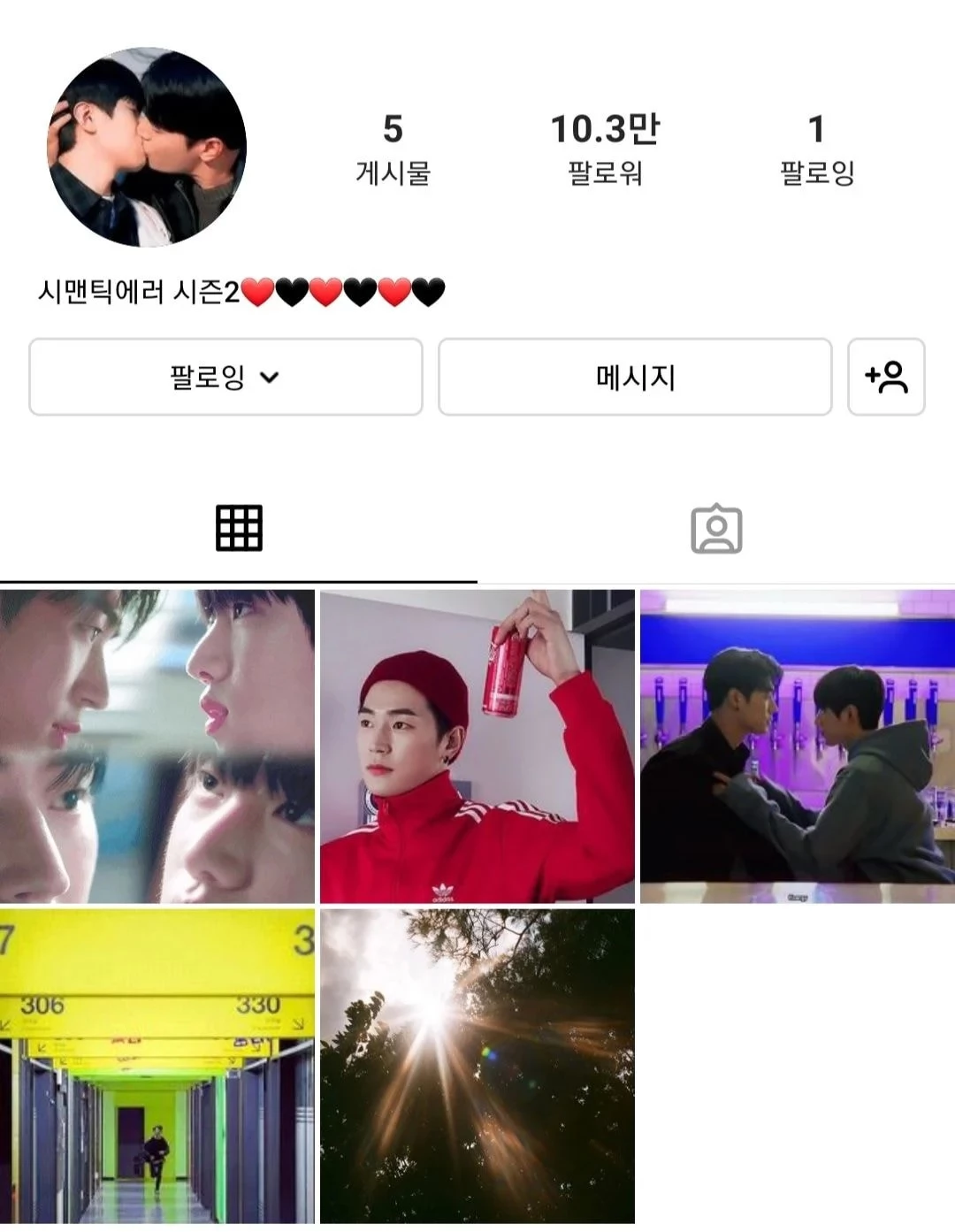Viewport: 955px width, 1232px height.
Task: Open the sunlight through trees post
Action: [477, 1066]
